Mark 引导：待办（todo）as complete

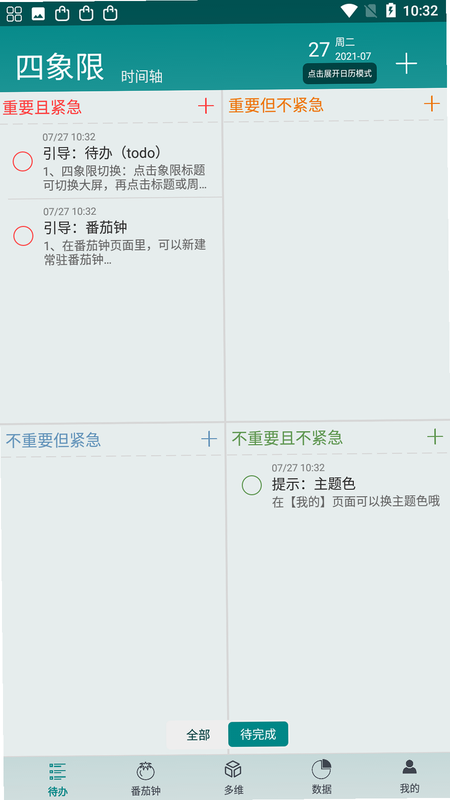[x=23, y=161]
